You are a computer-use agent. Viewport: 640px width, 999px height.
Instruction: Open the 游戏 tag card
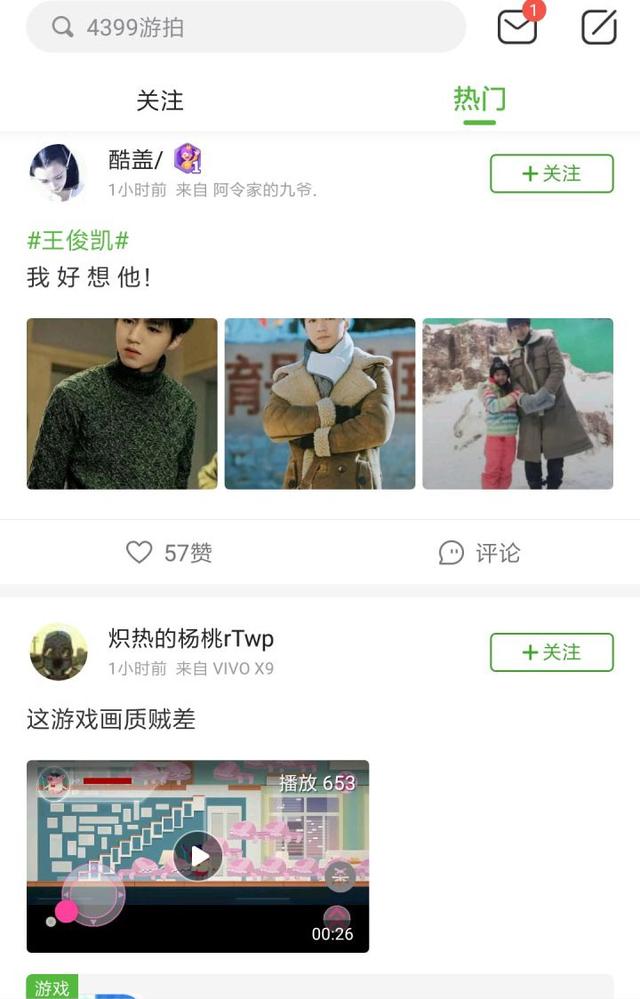click(x=52, y=988)
